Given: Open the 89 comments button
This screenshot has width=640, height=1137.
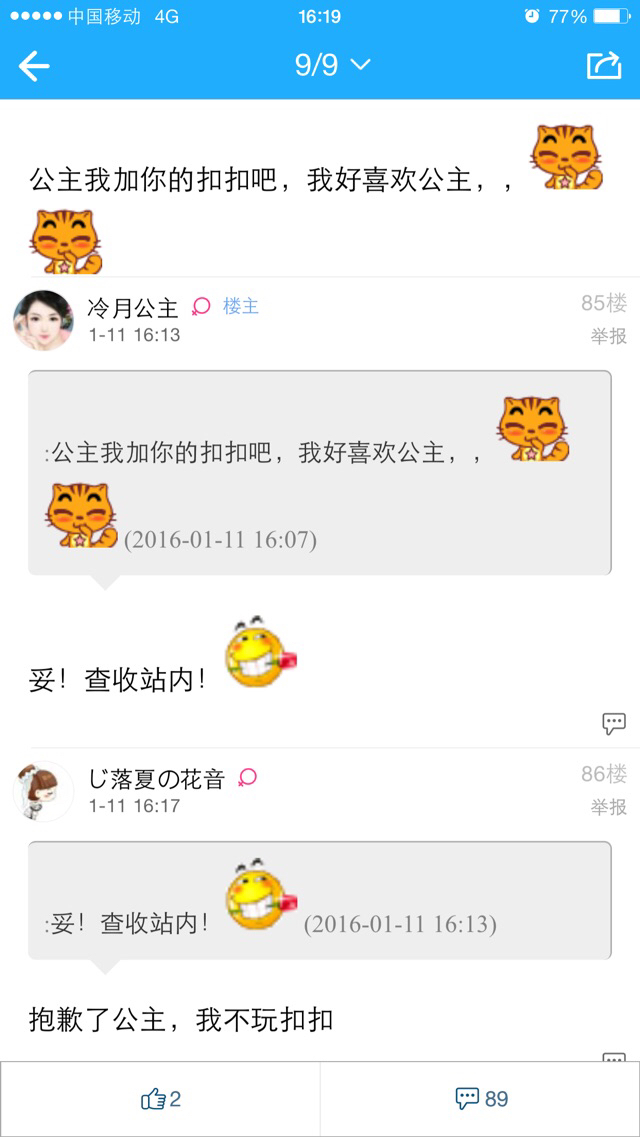Looking at the screenshot, I should click(x=481, y=1099).
